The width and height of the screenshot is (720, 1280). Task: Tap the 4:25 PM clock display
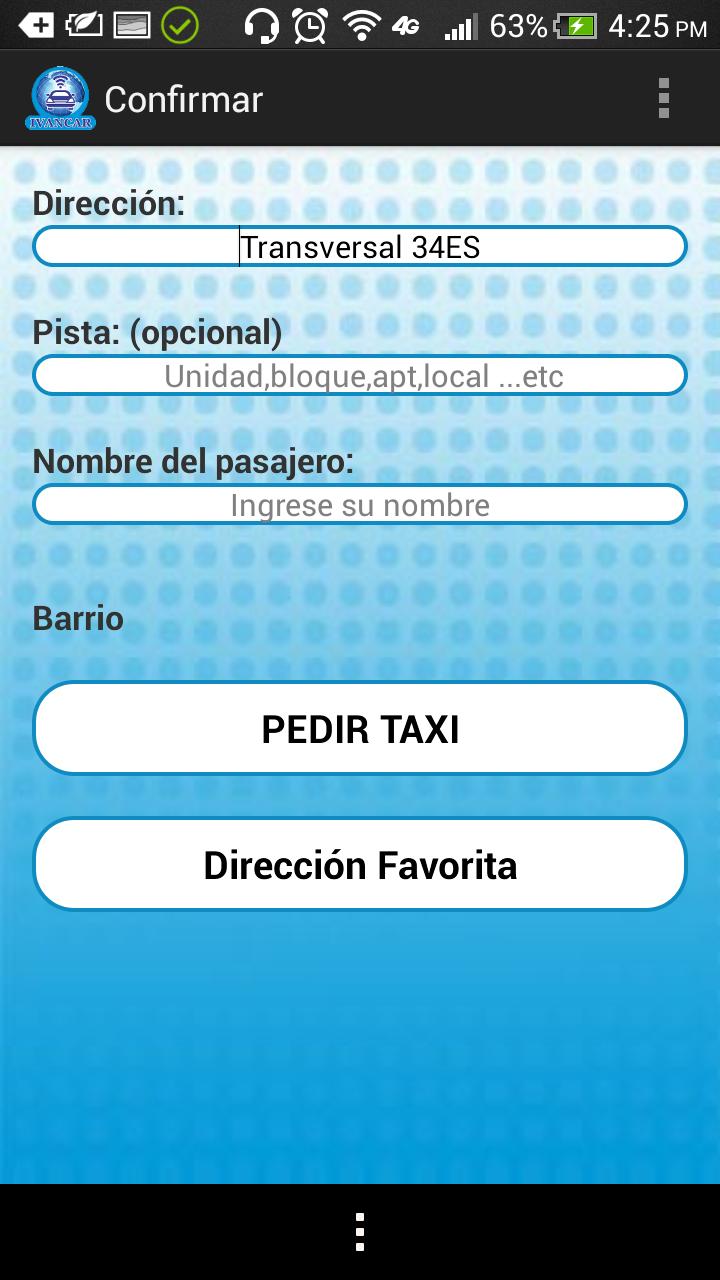click(658, 25)
